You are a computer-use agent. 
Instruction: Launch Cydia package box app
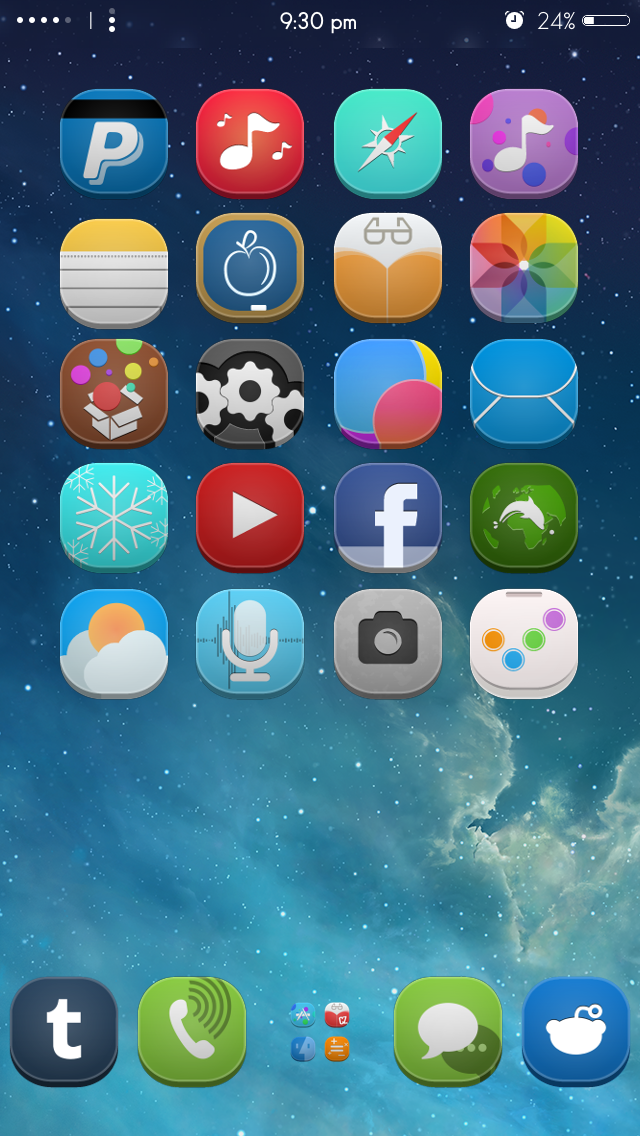click(x=114, y=393)
